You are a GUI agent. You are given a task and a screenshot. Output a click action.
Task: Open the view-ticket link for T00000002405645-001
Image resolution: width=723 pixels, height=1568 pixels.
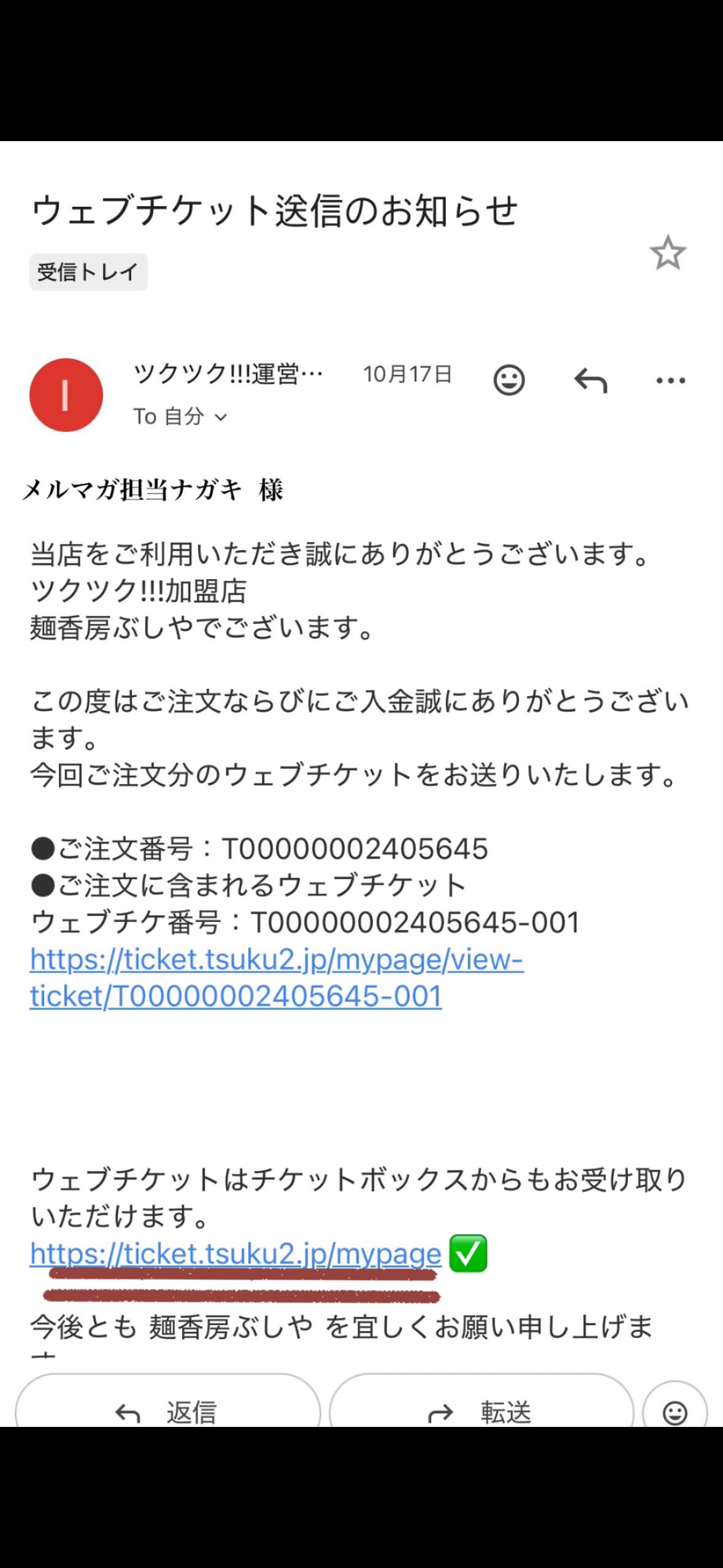click(276, 978)
